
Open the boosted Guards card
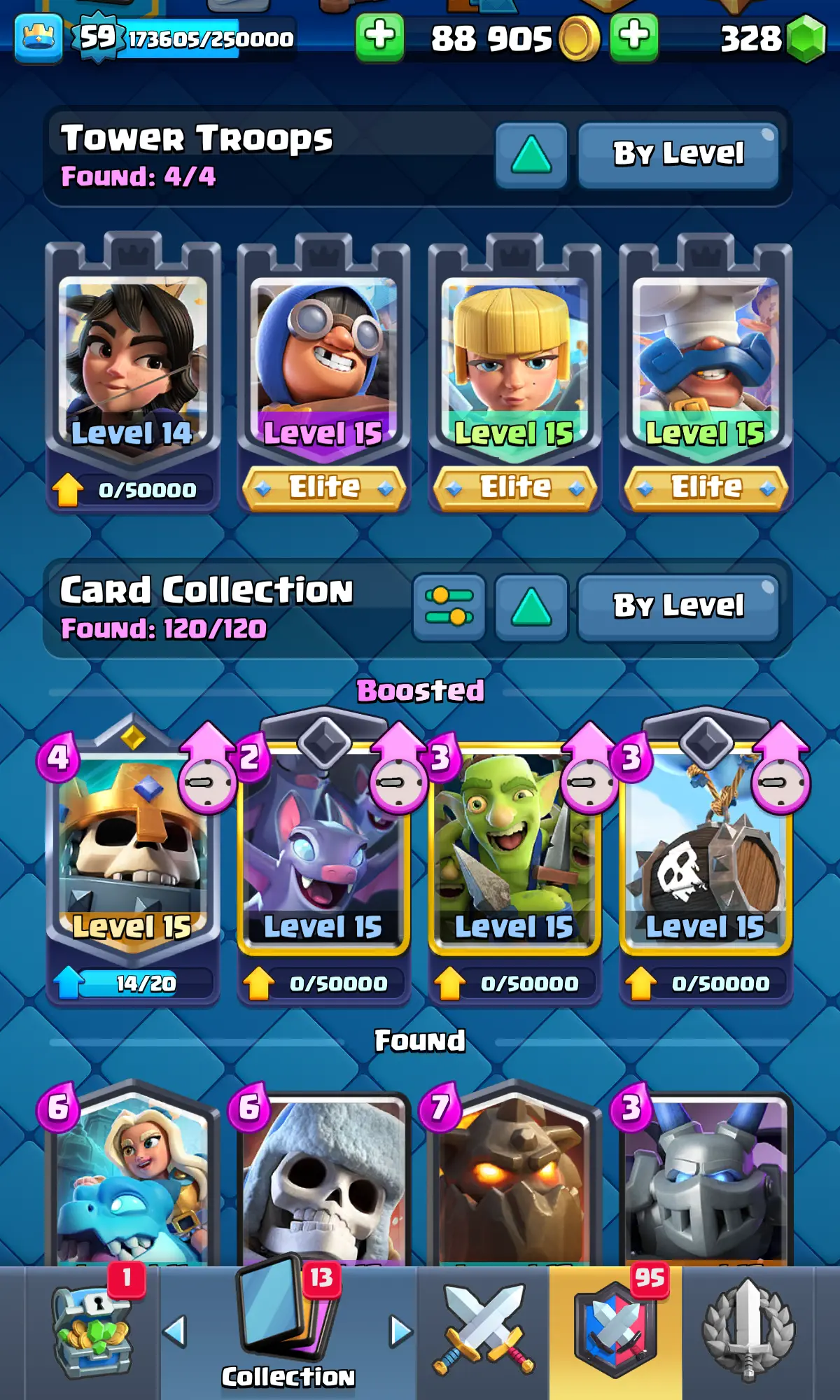(133, 854)
